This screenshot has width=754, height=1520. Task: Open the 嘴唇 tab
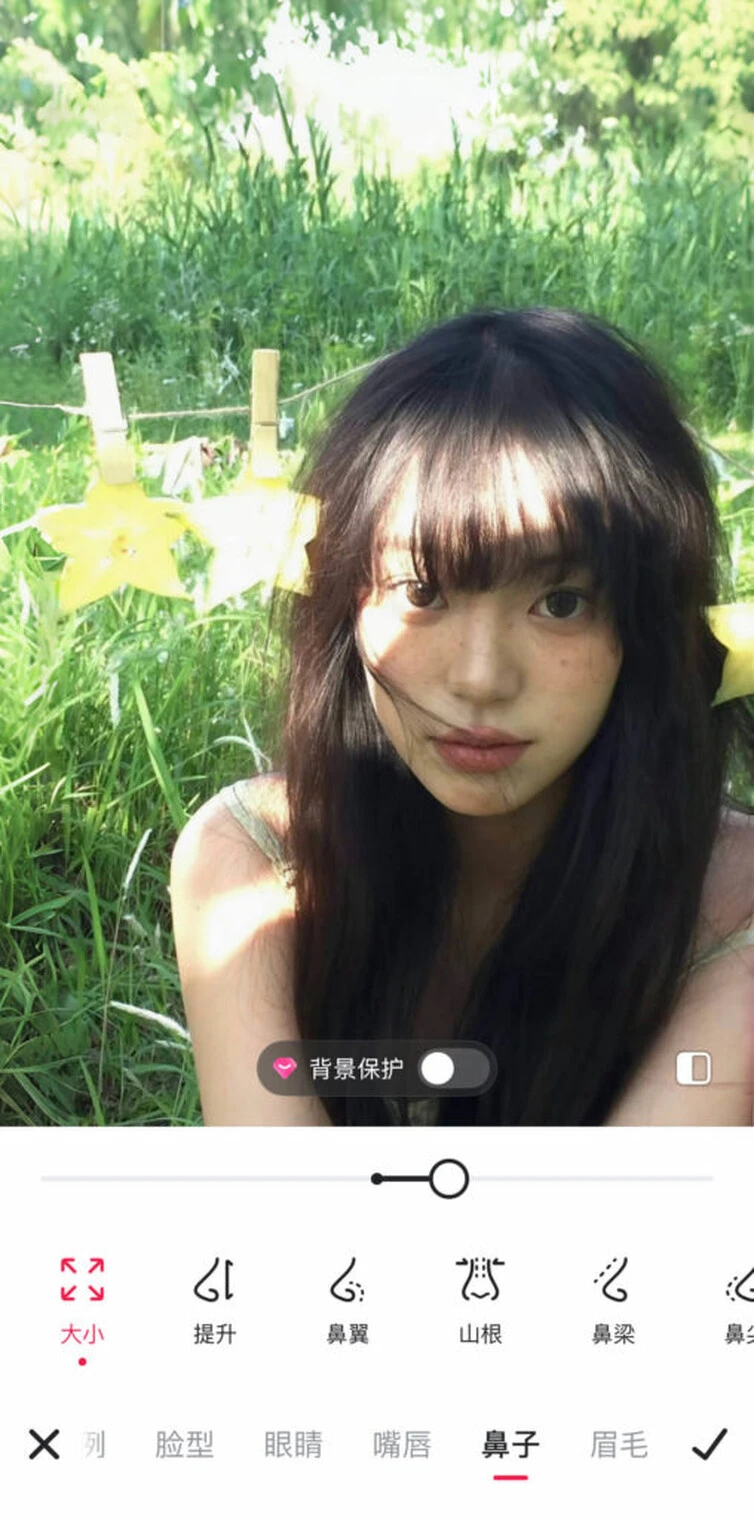click(x=402, y=1444)
